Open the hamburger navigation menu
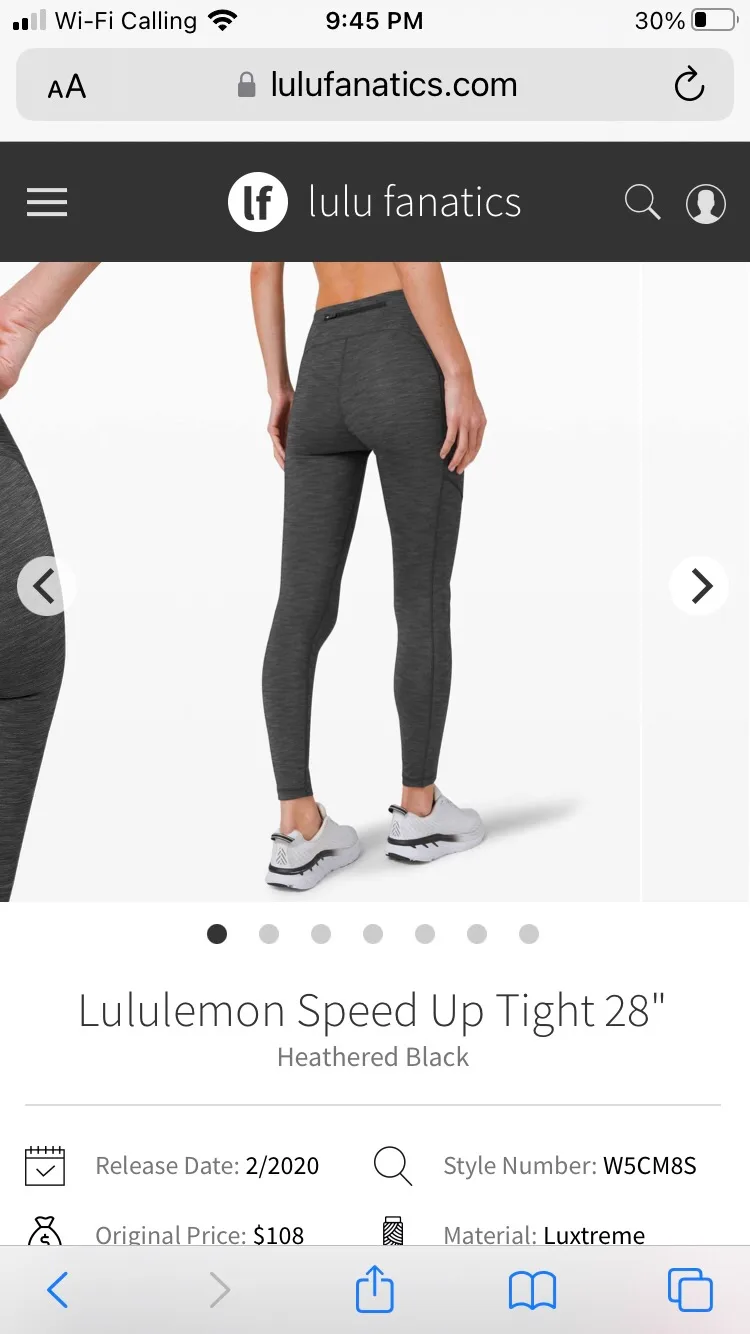This screenshot has height=1334, width=750. (46, 202)
